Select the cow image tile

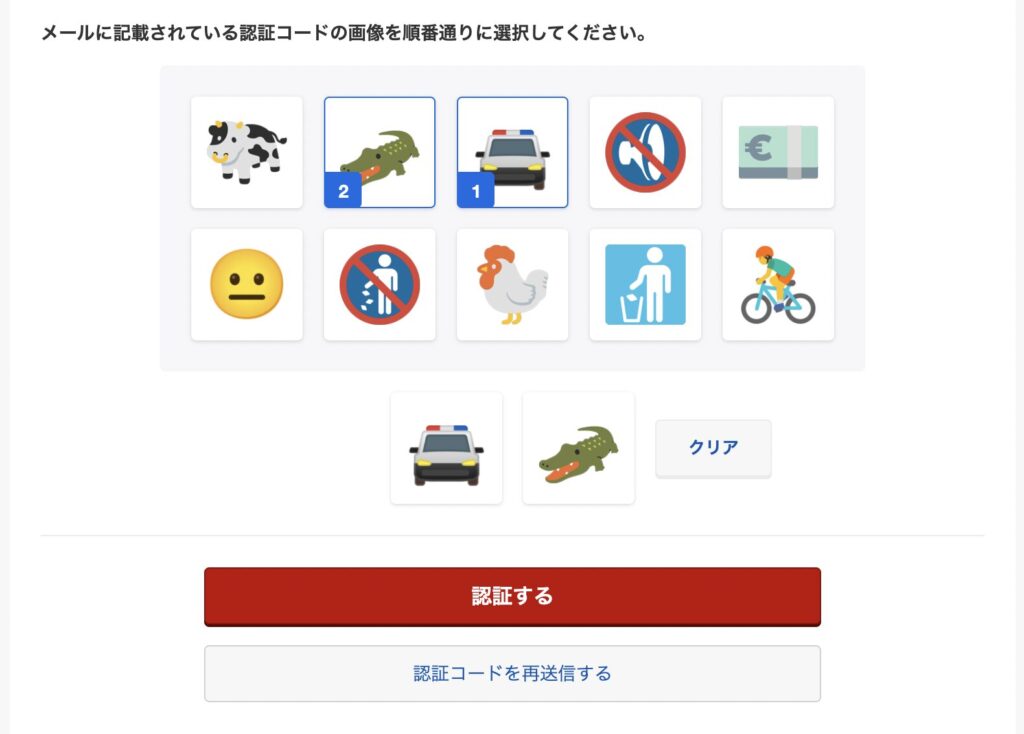246,152
